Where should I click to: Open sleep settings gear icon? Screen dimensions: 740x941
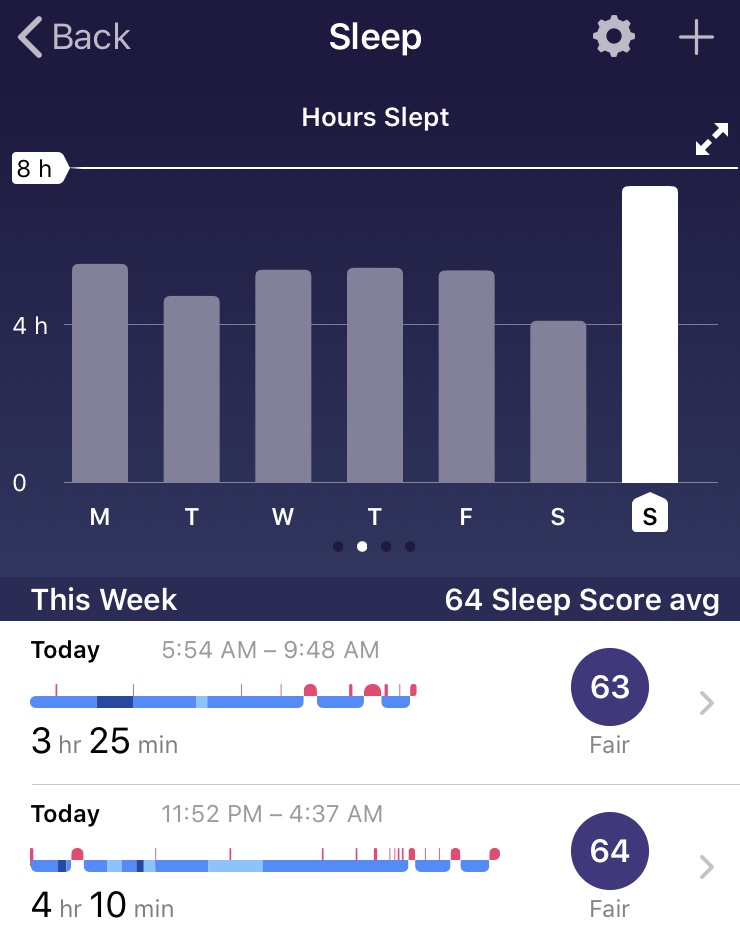pyautogui.click(x=613, y=38)
